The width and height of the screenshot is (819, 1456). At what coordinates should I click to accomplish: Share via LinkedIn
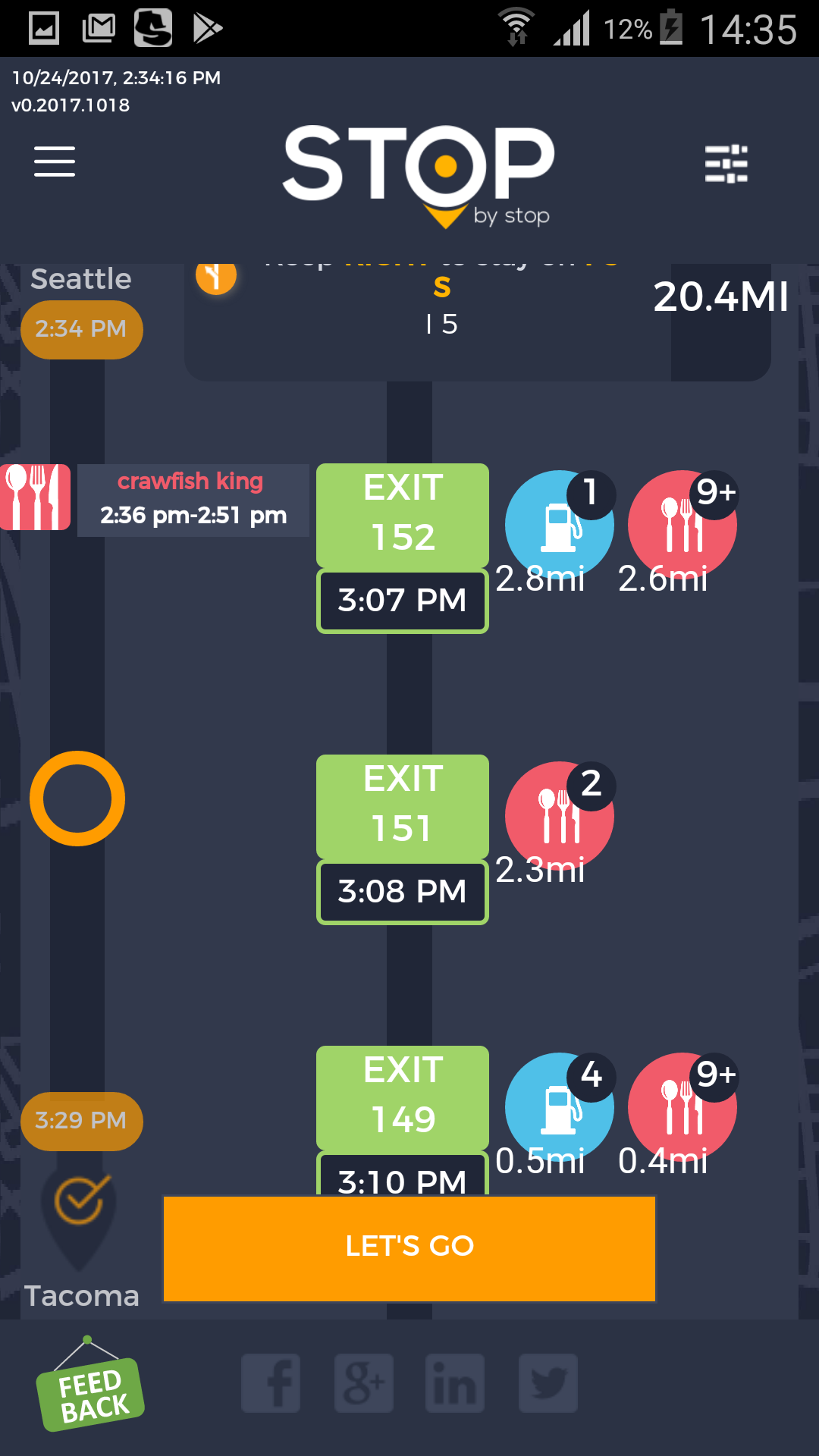pos(455,1383)
